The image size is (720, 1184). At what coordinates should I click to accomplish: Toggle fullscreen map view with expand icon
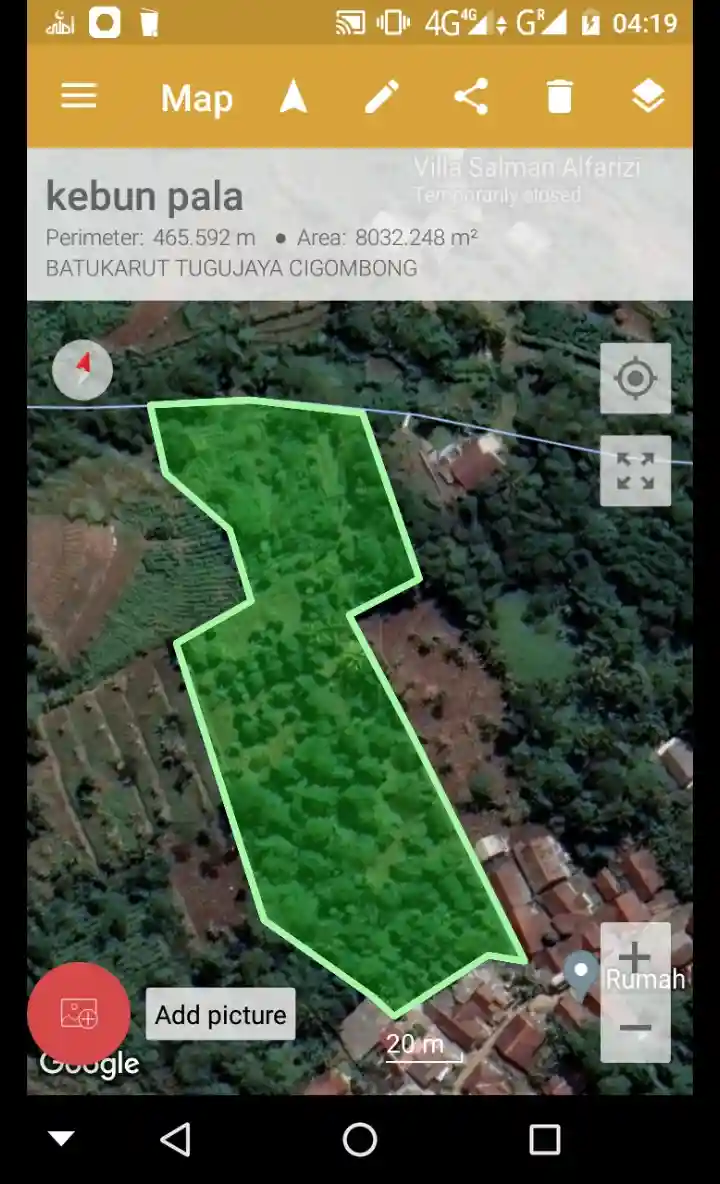(636, 470)
